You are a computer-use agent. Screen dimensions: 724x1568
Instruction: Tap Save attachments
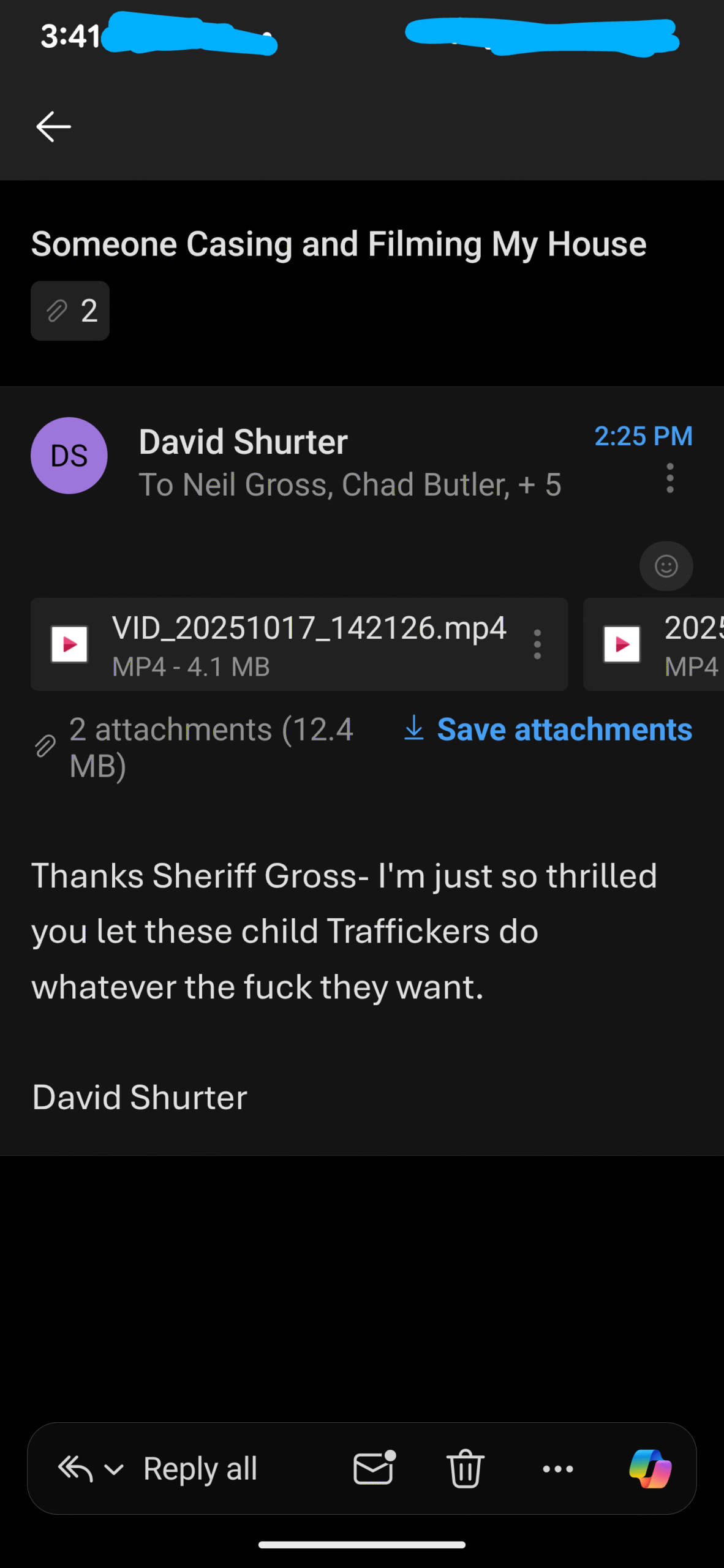[x=548, y=729]
